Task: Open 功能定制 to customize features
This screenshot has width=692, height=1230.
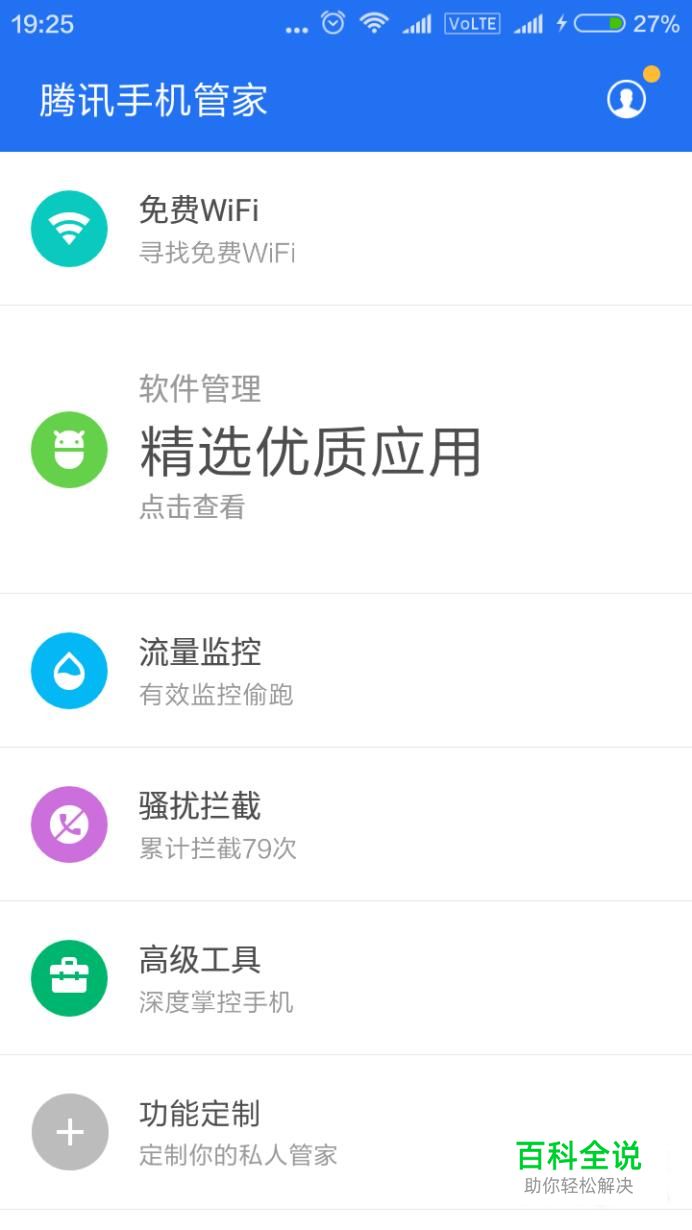Action: pos(346,1133)
